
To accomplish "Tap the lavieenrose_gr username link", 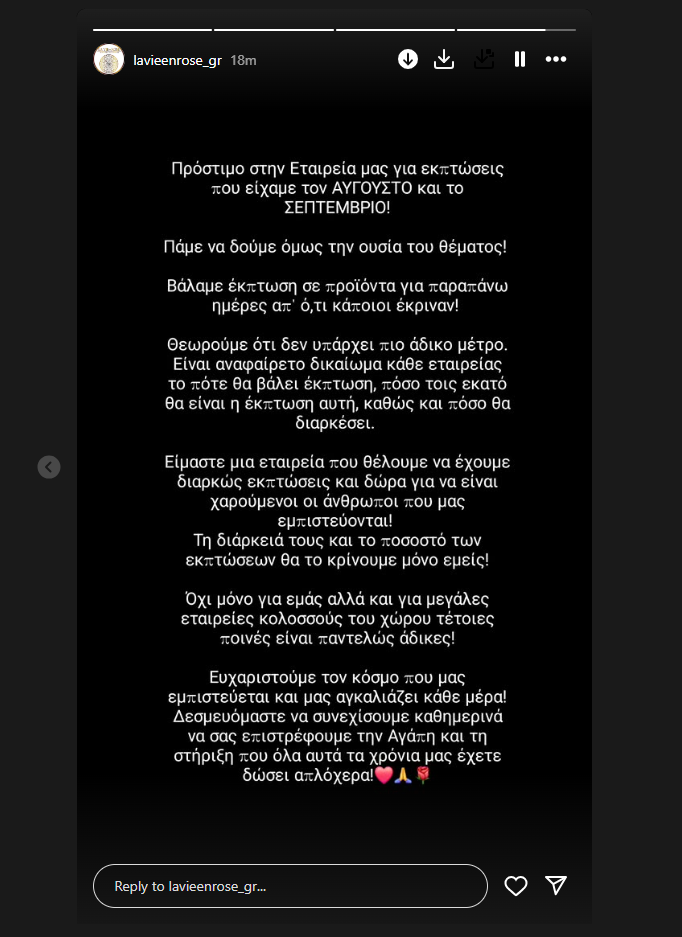I will [x=176, y=60].
